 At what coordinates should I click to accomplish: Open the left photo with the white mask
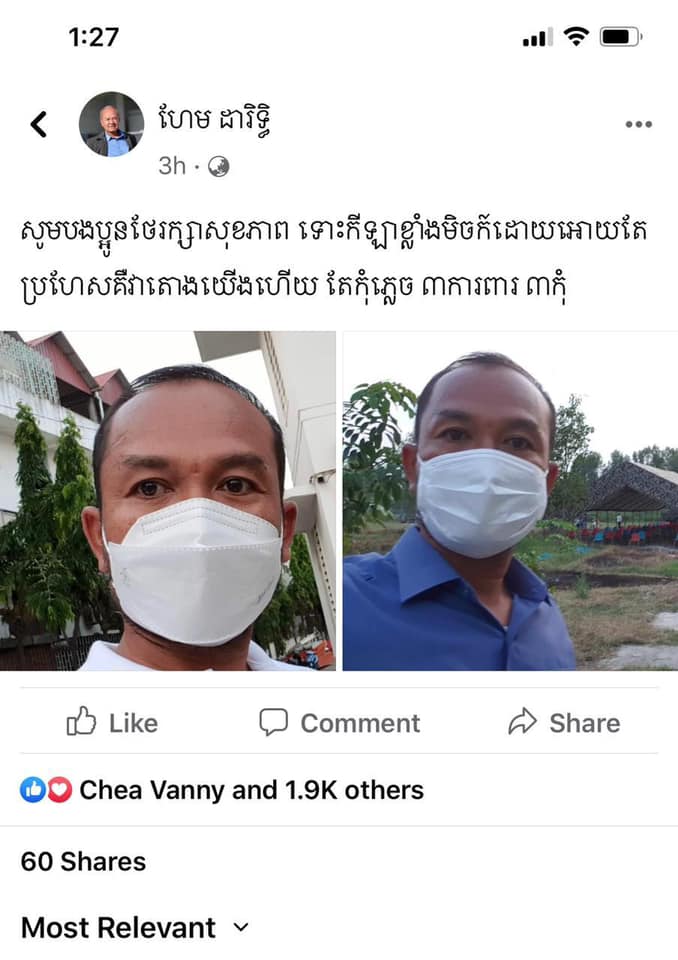point(168,500)
